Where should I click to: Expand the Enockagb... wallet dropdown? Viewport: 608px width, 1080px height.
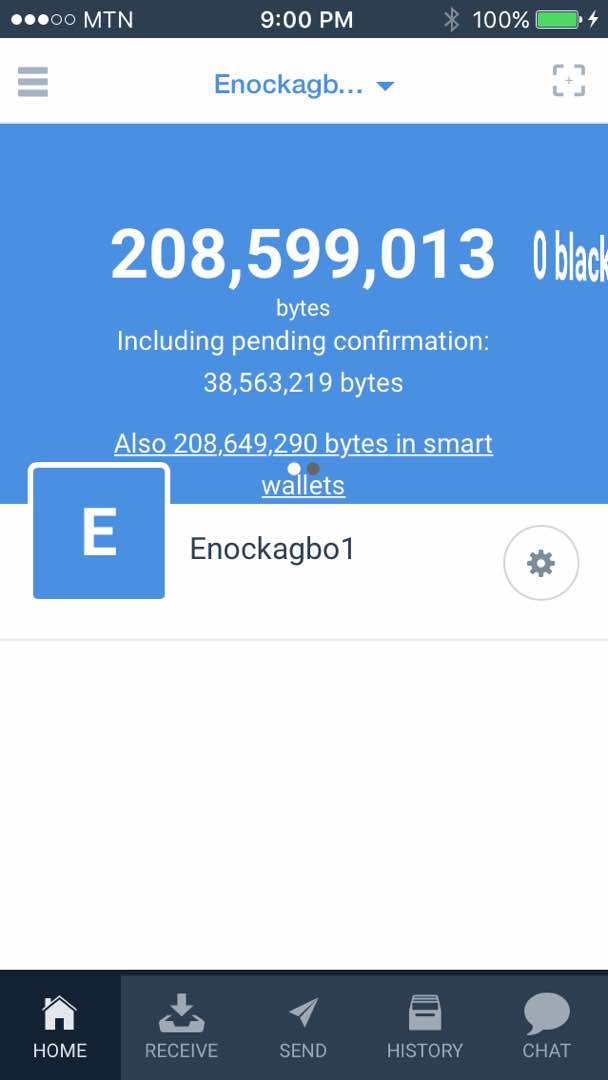point(304,84)
